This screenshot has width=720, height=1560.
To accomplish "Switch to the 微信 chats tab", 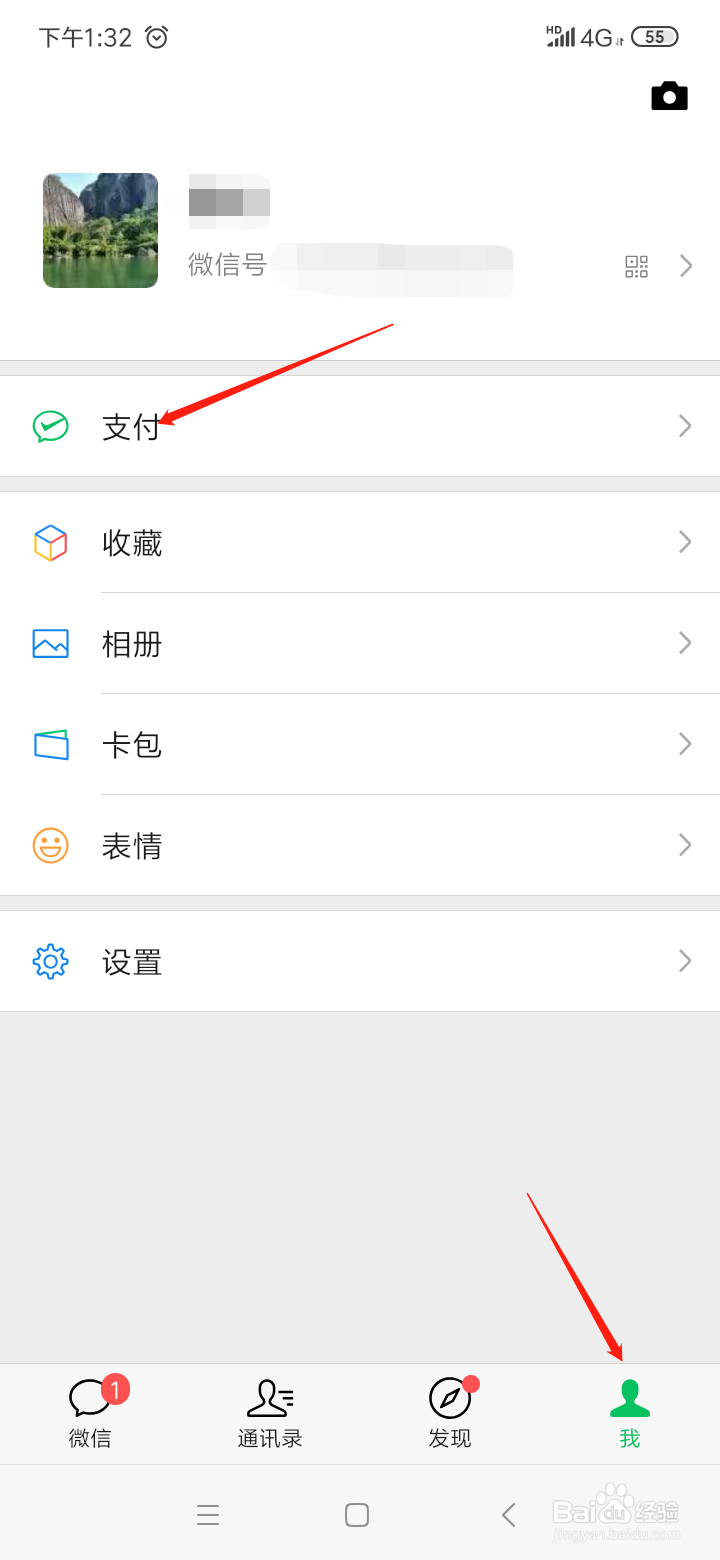I will [x=90, y=1414].
